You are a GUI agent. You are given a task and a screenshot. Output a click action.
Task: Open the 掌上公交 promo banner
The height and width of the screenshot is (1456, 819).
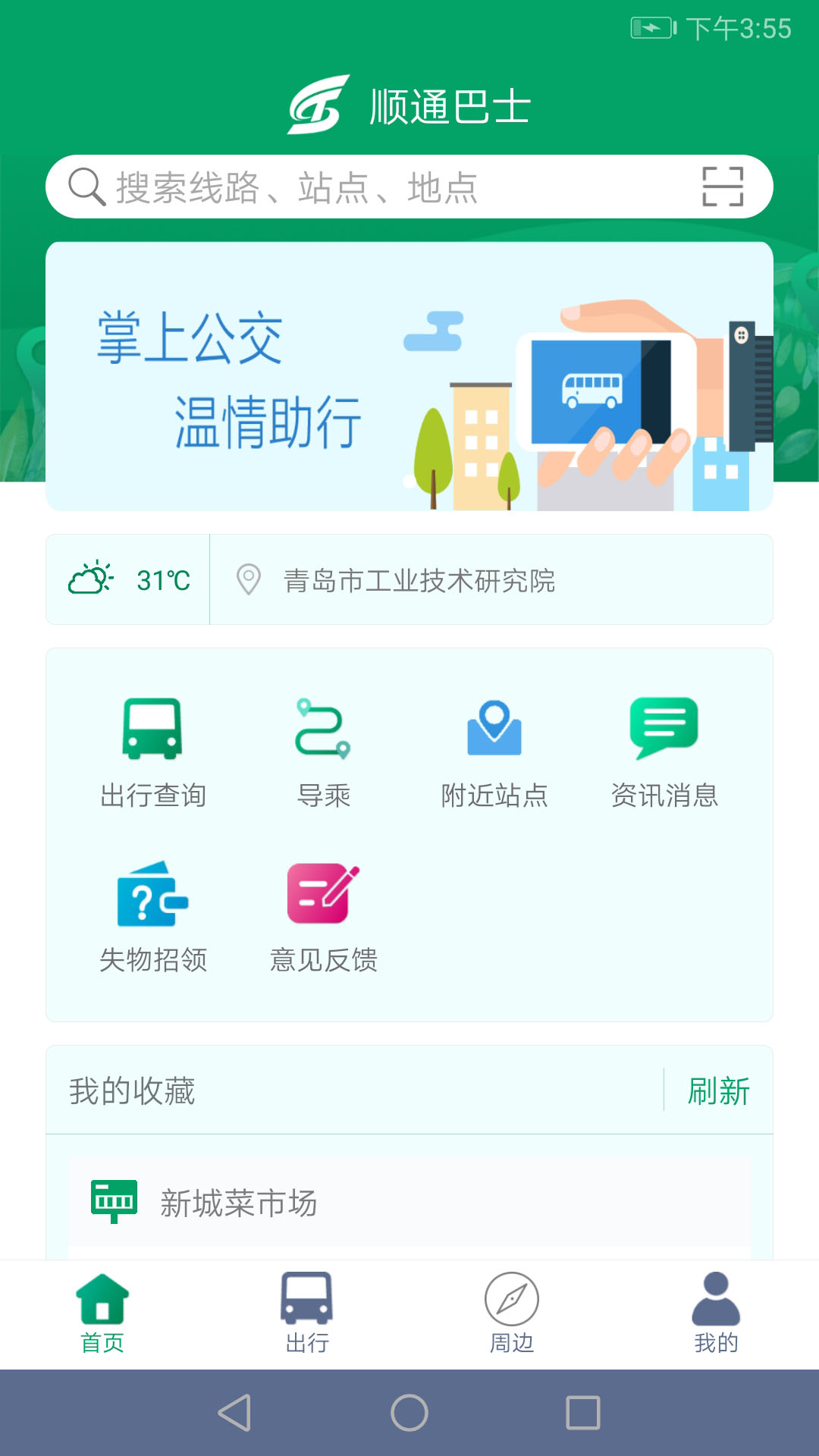409,376
